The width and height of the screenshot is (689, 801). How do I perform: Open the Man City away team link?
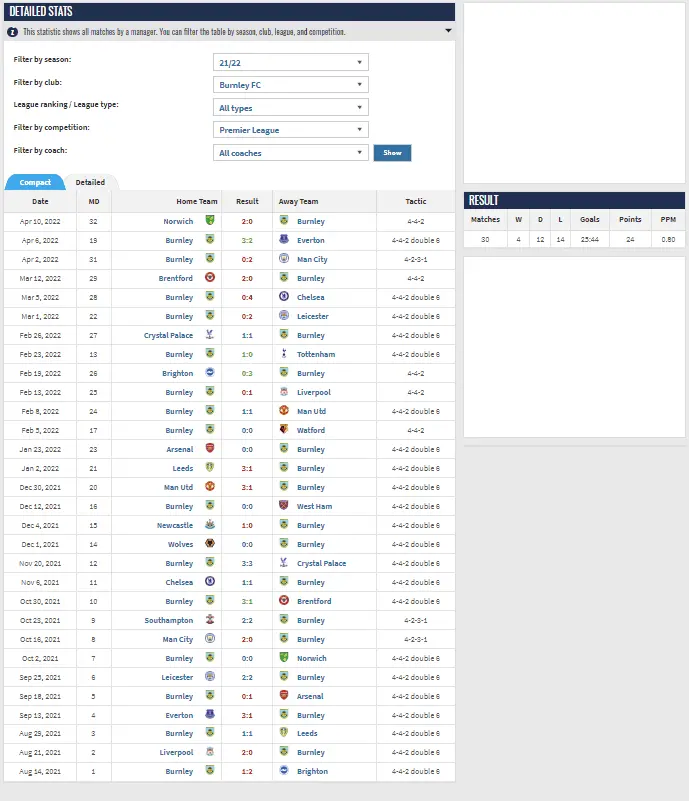point(312,259)
